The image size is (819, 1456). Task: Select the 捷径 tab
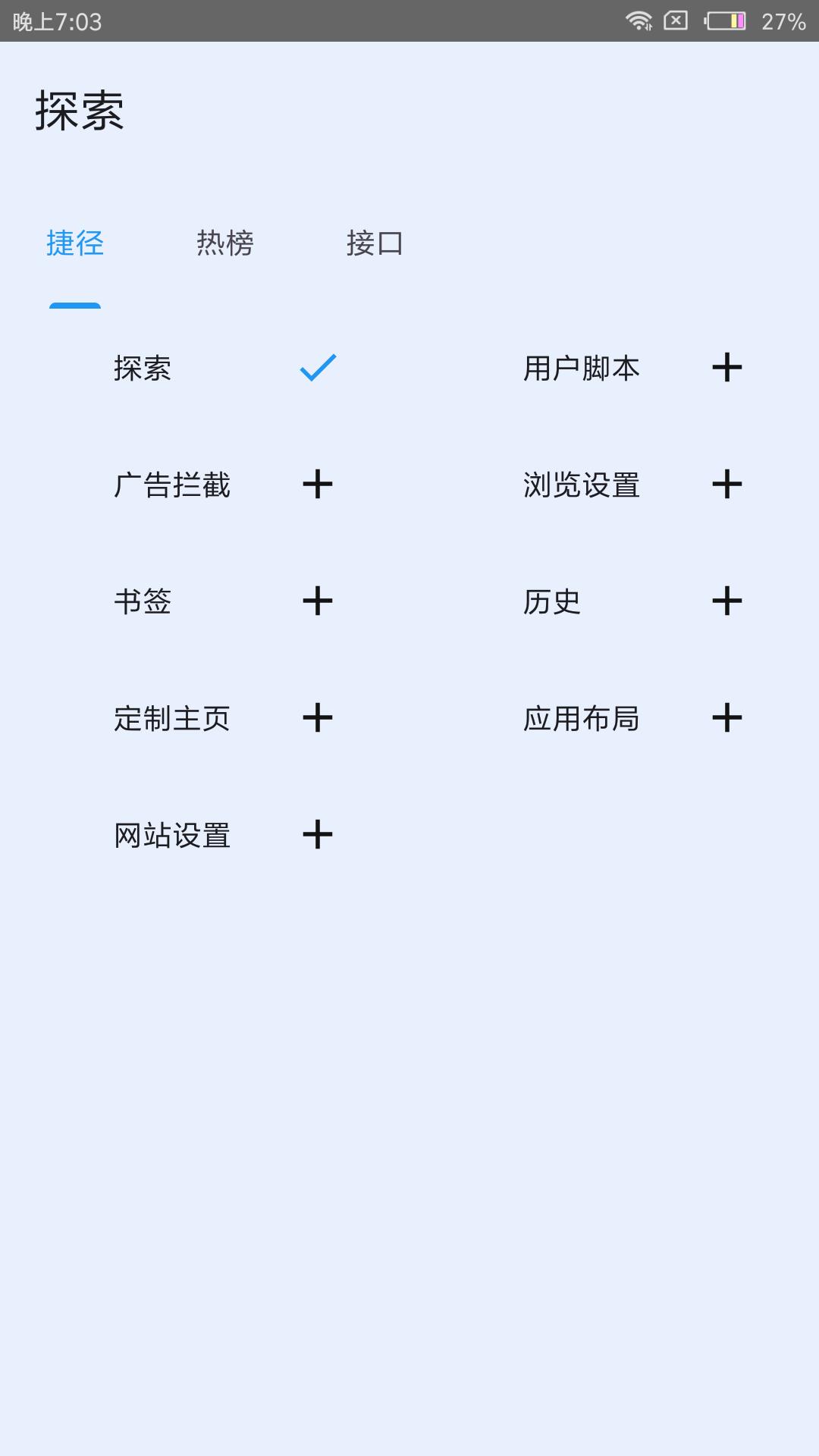74,244
